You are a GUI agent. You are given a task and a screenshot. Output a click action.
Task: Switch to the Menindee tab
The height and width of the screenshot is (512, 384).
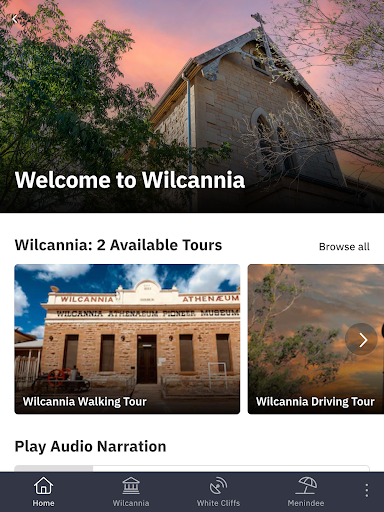click(x=306, y=492)
